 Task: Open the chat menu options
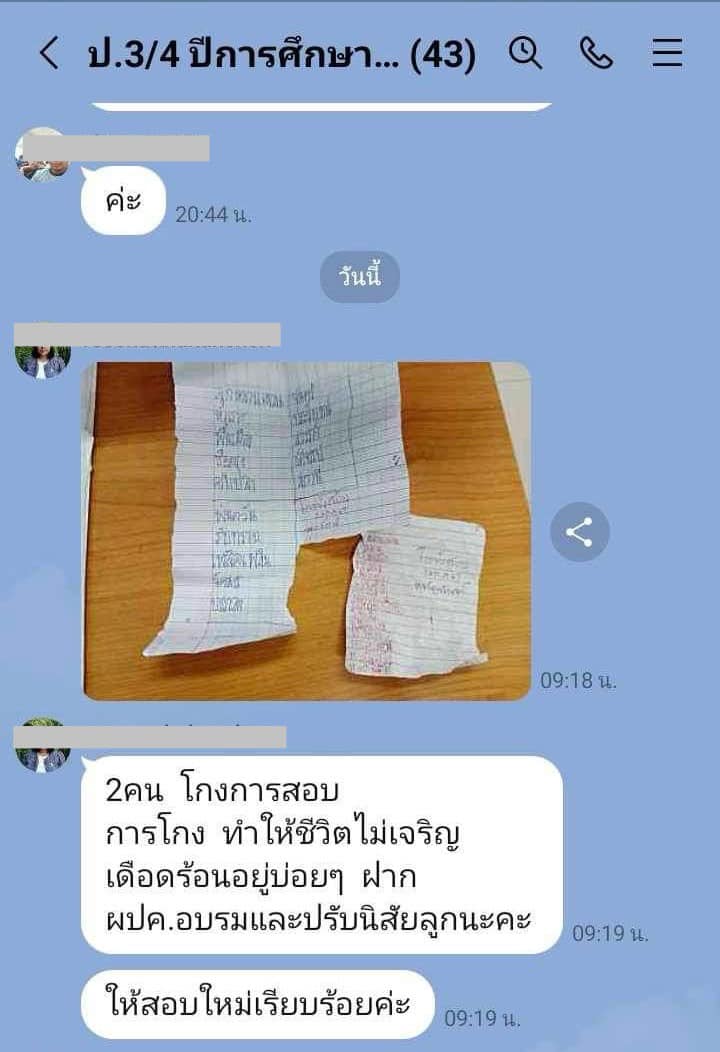(x=667, y=54)
